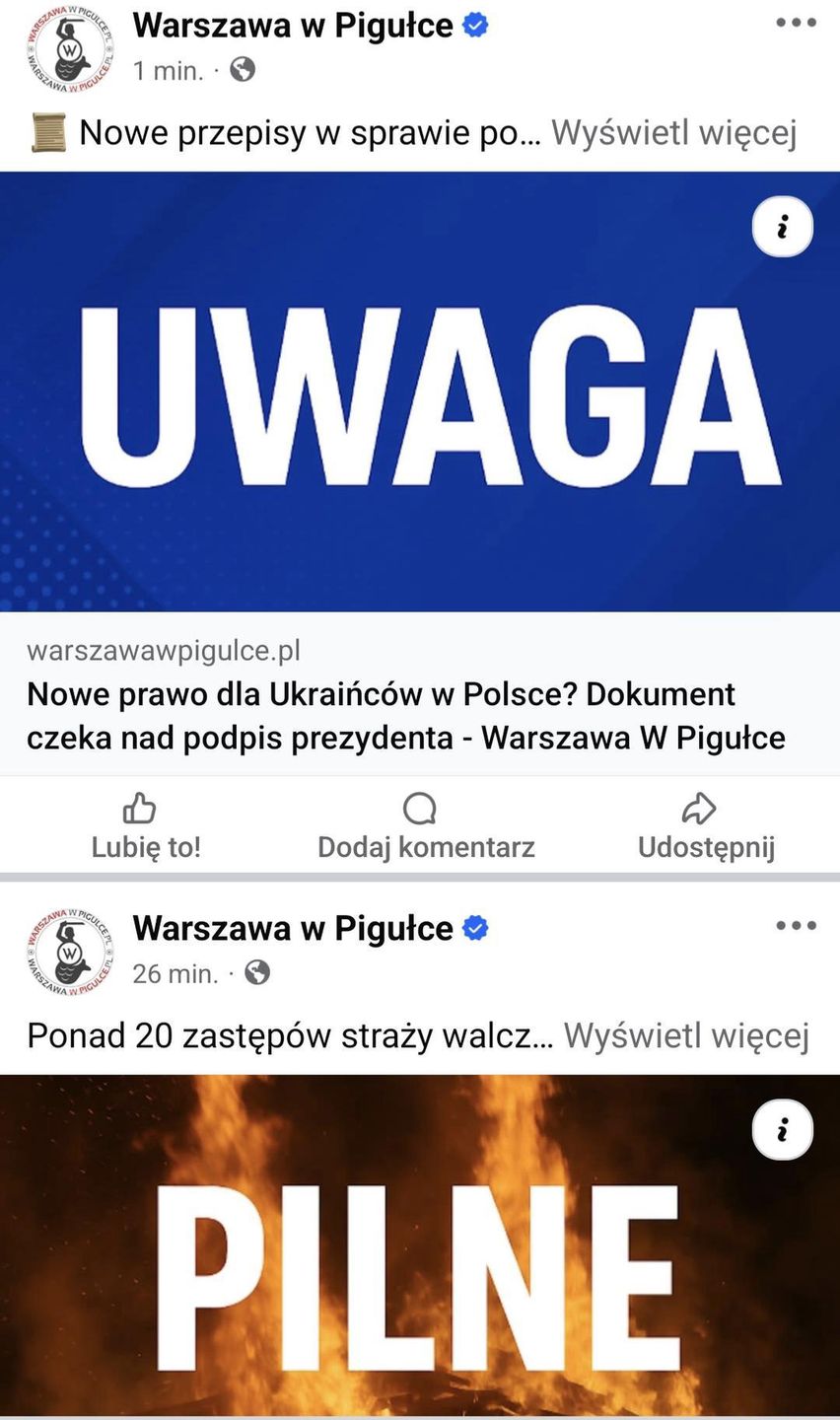
Task: Open overflow menu on the Ponad 20 zastępów post
Action: coord(796,926)
